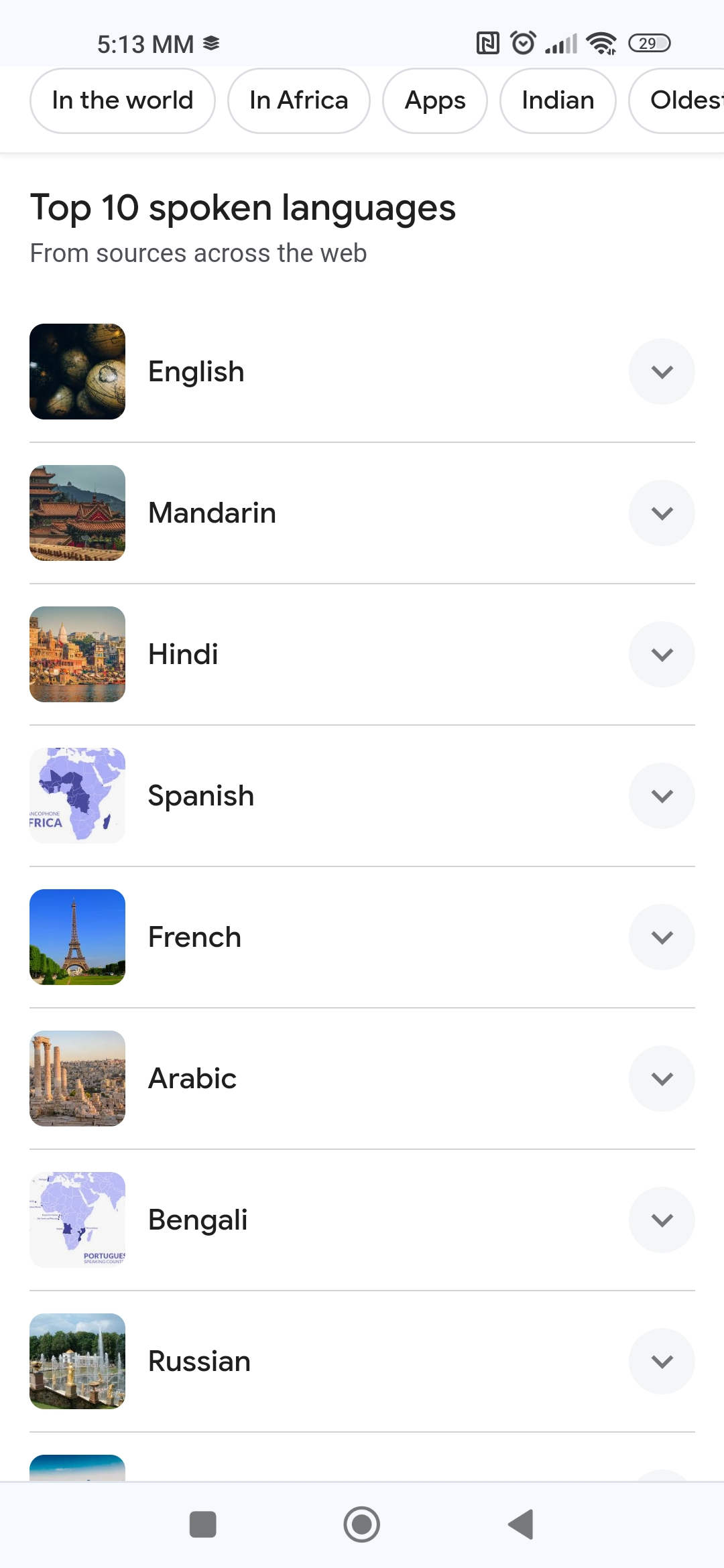The height and width of the screenshot is (1568, 724).
Task: Expand the Bengali entry
Action: click(662, 1220)
